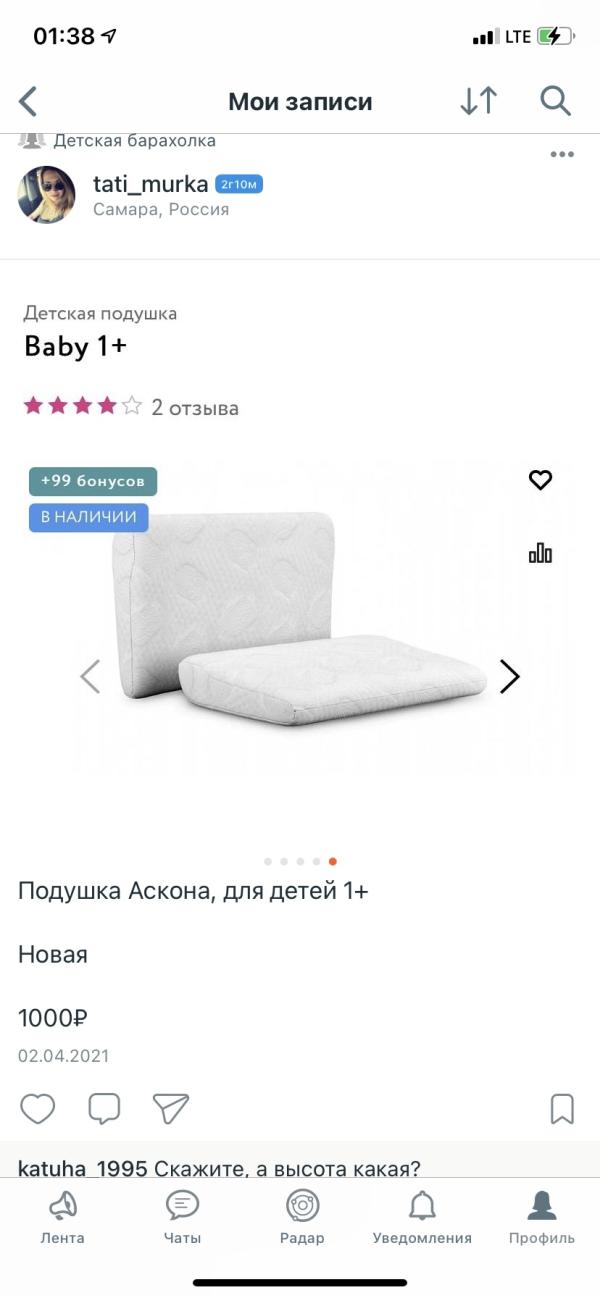Switch to the Чаты tab
Screen dimensions: 600x1297
182,1216
